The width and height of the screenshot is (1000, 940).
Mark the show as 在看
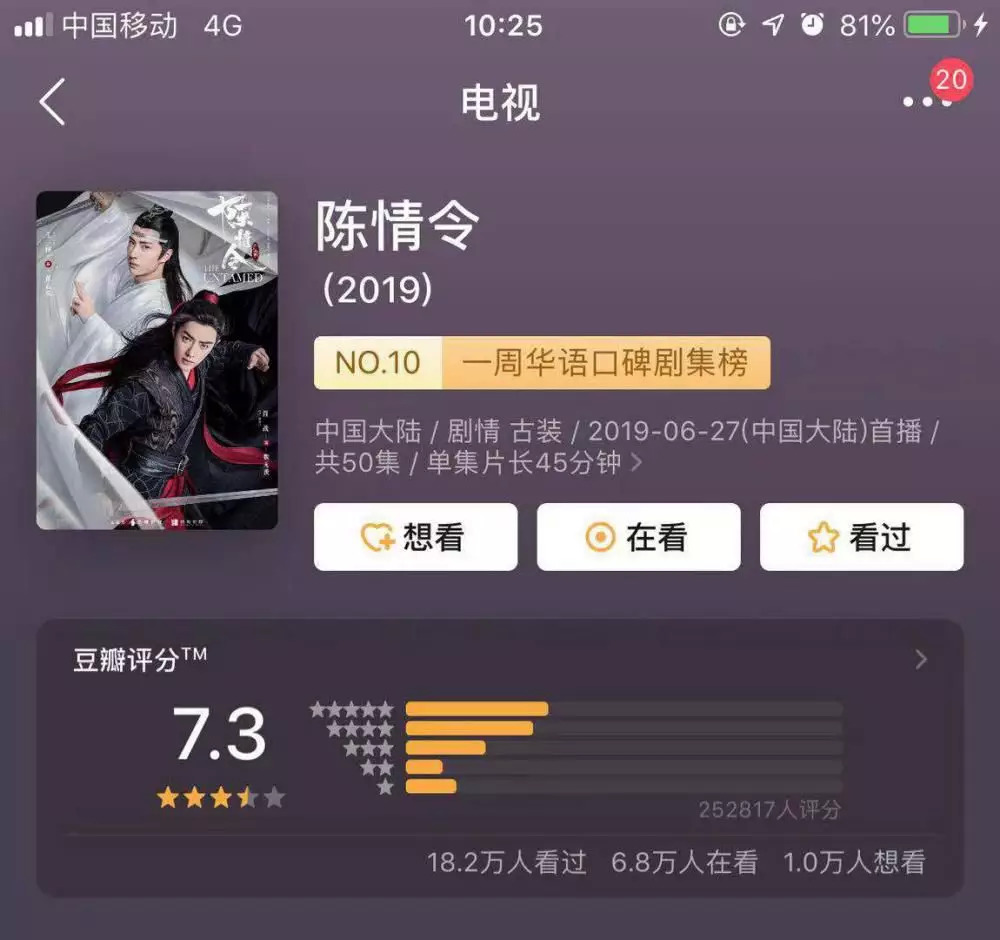[638, 537]
